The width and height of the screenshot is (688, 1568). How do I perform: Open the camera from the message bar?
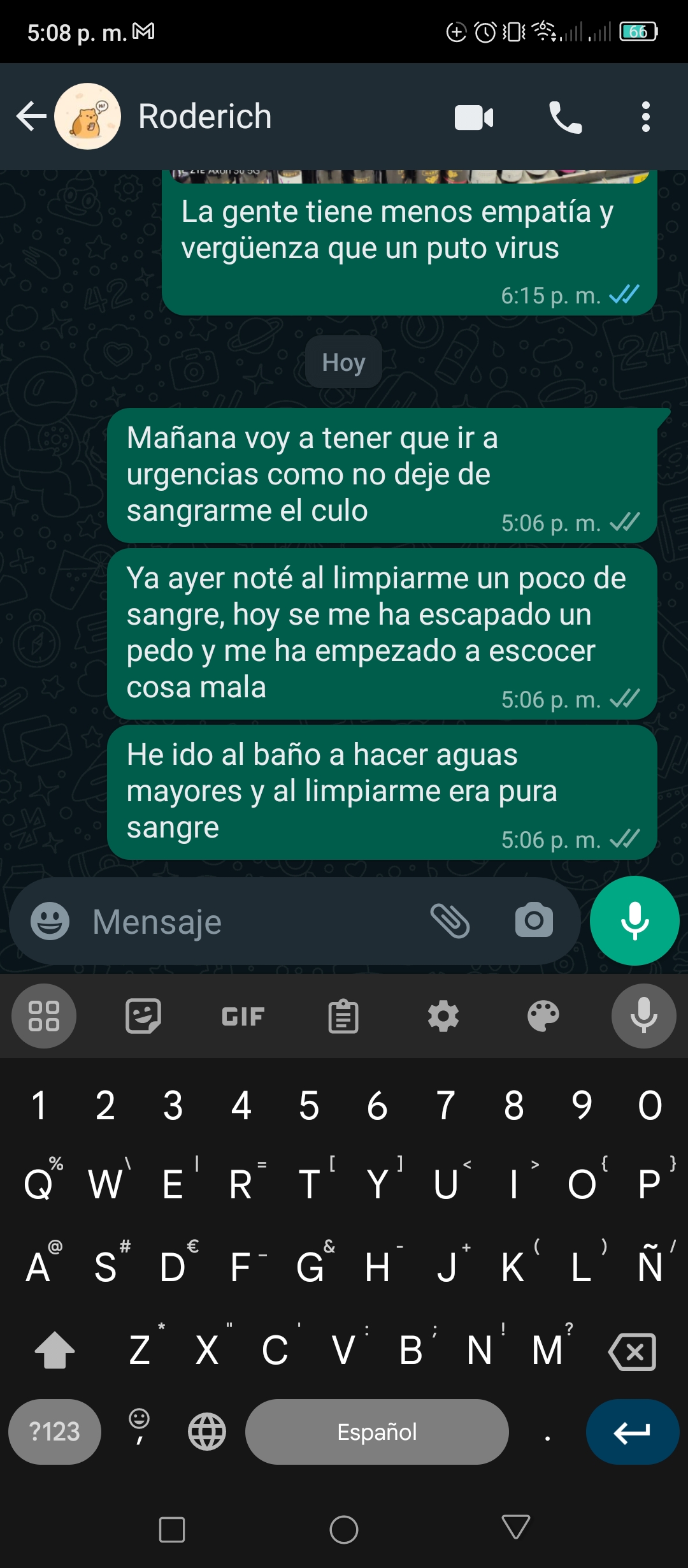[534, 920]
